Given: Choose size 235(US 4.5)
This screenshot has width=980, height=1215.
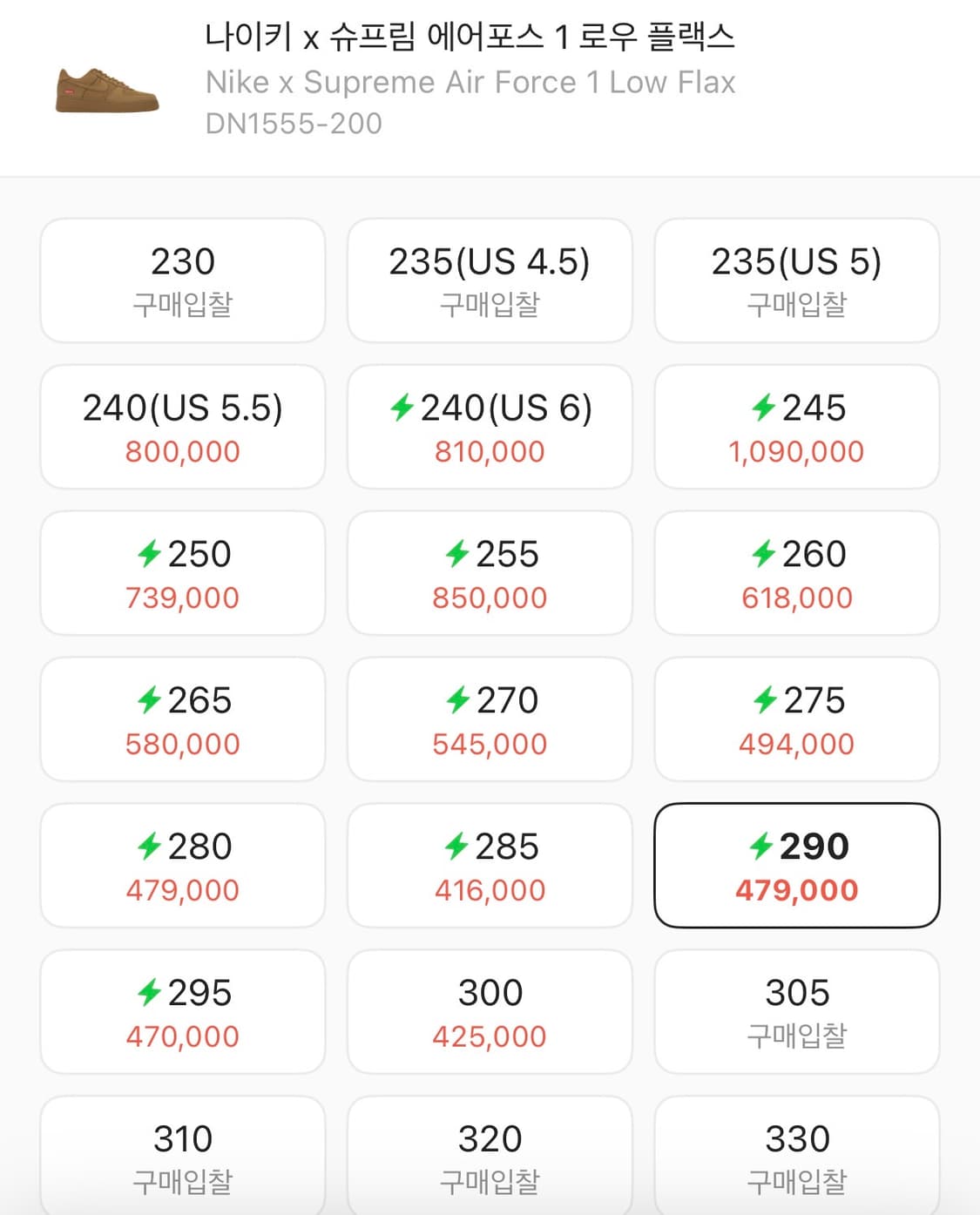Looking at the screenshot, I should (490, 280).
